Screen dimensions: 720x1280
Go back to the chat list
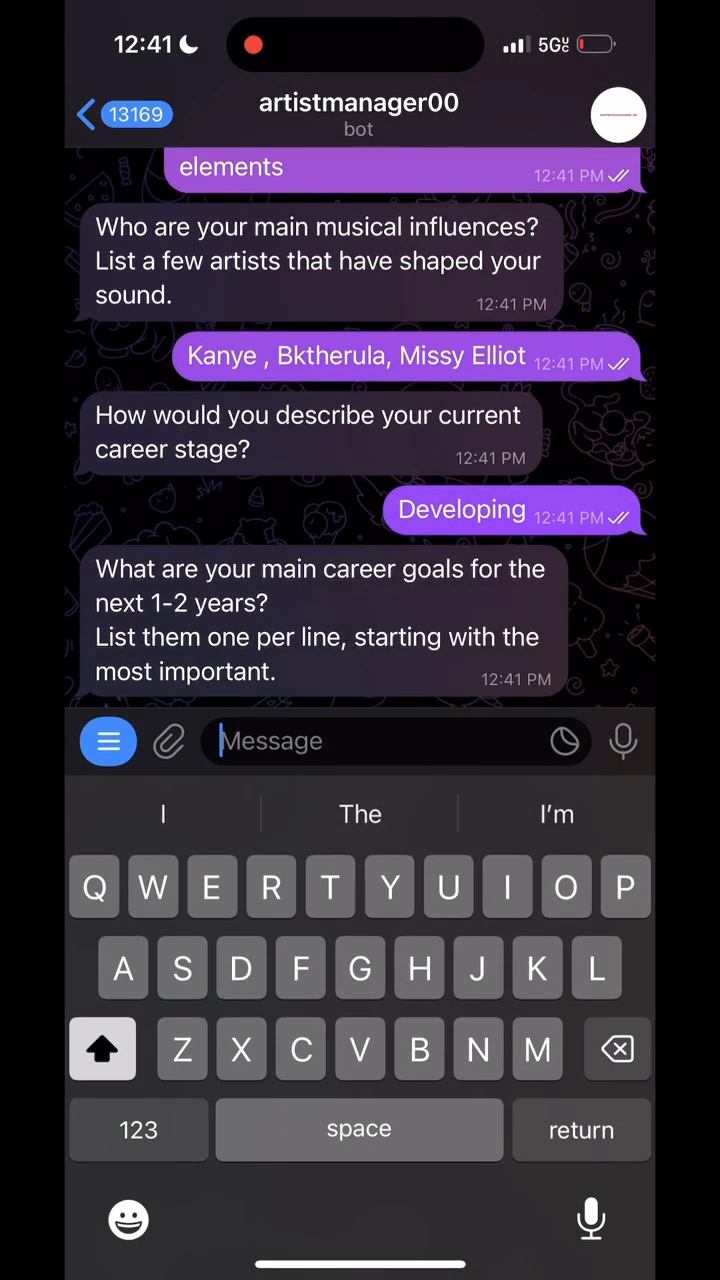pyautogui.click(x=124, y=114)
